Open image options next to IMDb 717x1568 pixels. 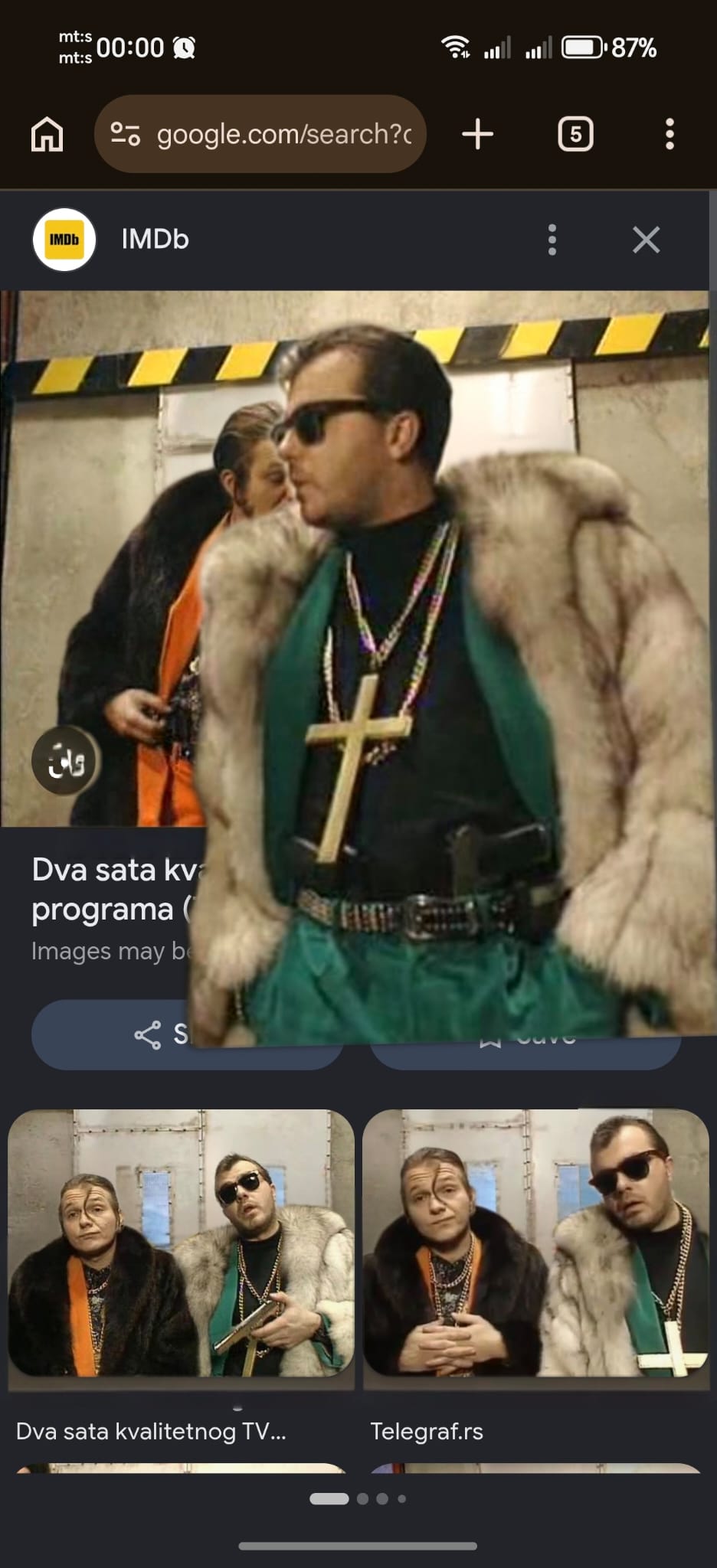click(x=552, y=240)
